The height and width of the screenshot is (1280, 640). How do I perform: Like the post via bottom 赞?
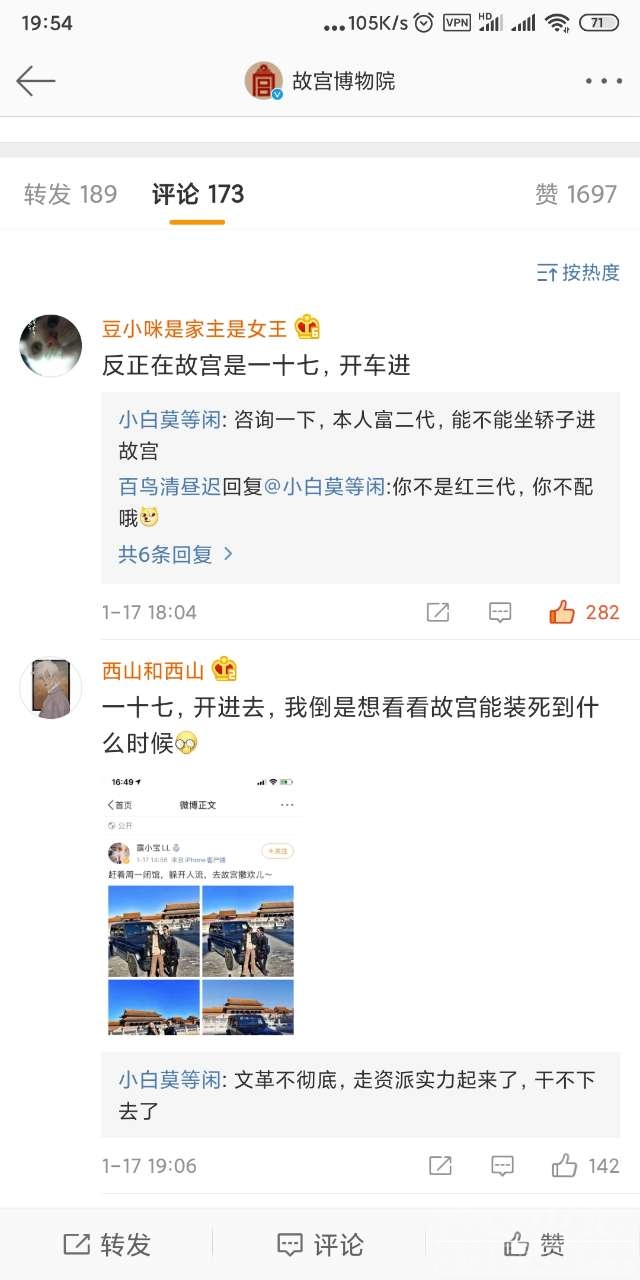534,1244
